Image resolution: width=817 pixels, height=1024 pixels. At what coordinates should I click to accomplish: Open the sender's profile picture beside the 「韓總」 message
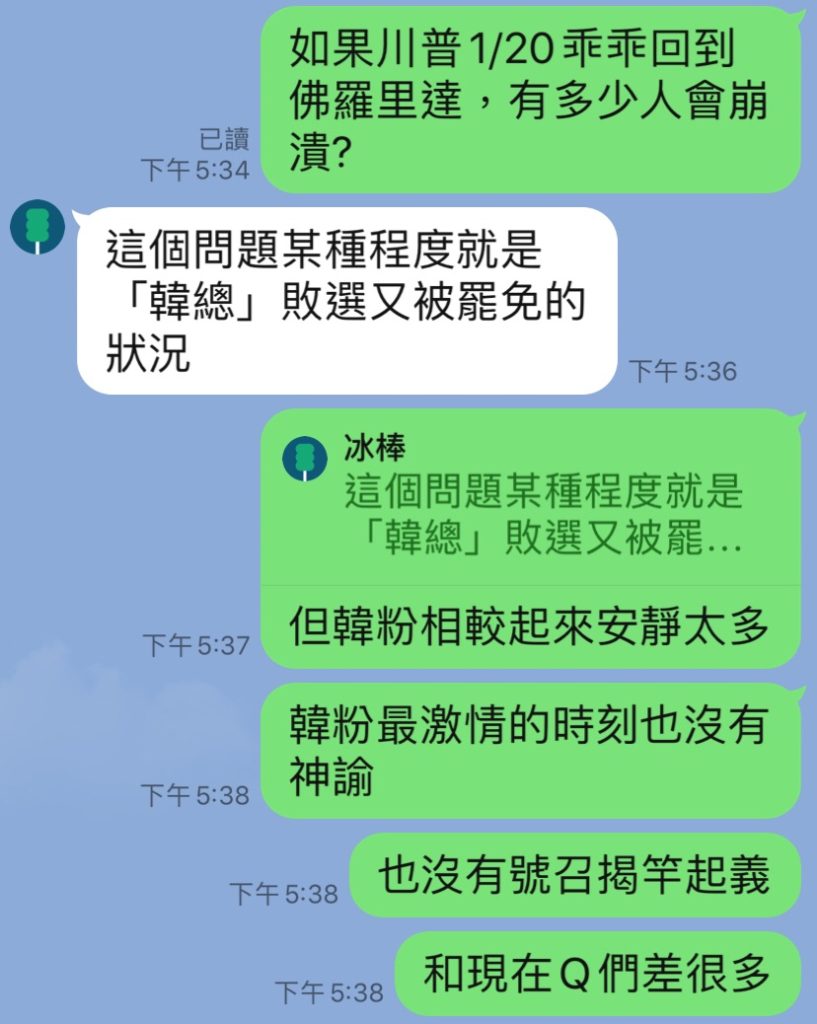point(37,227)
